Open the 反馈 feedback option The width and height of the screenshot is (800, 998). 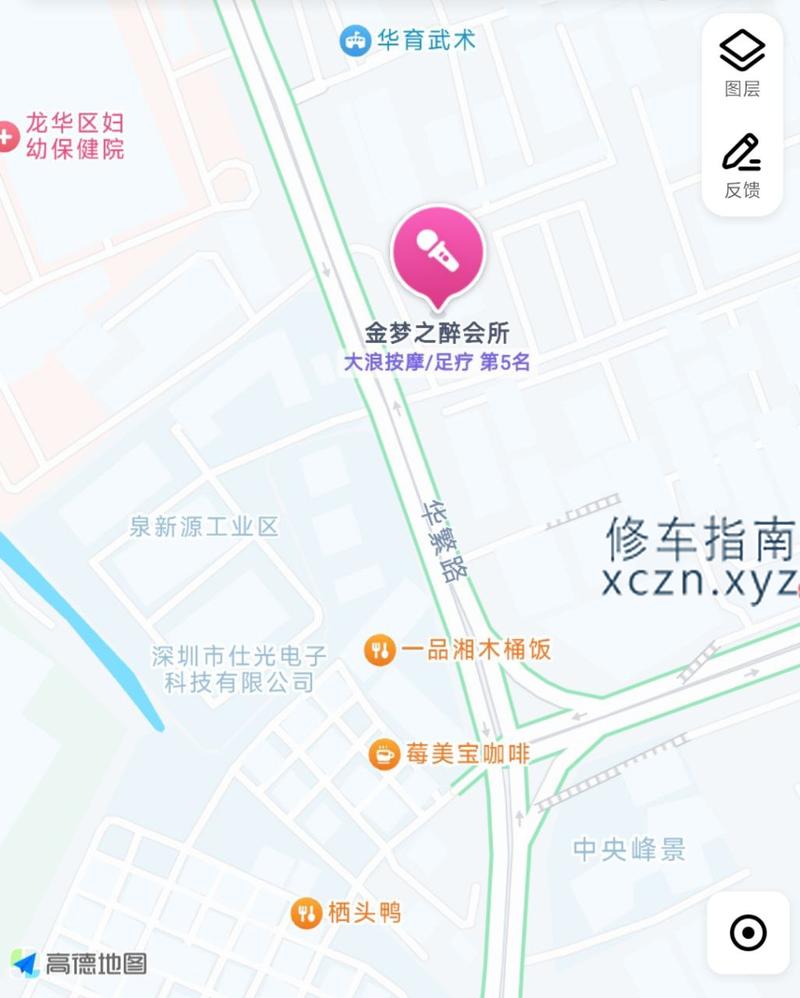(742, 164)
